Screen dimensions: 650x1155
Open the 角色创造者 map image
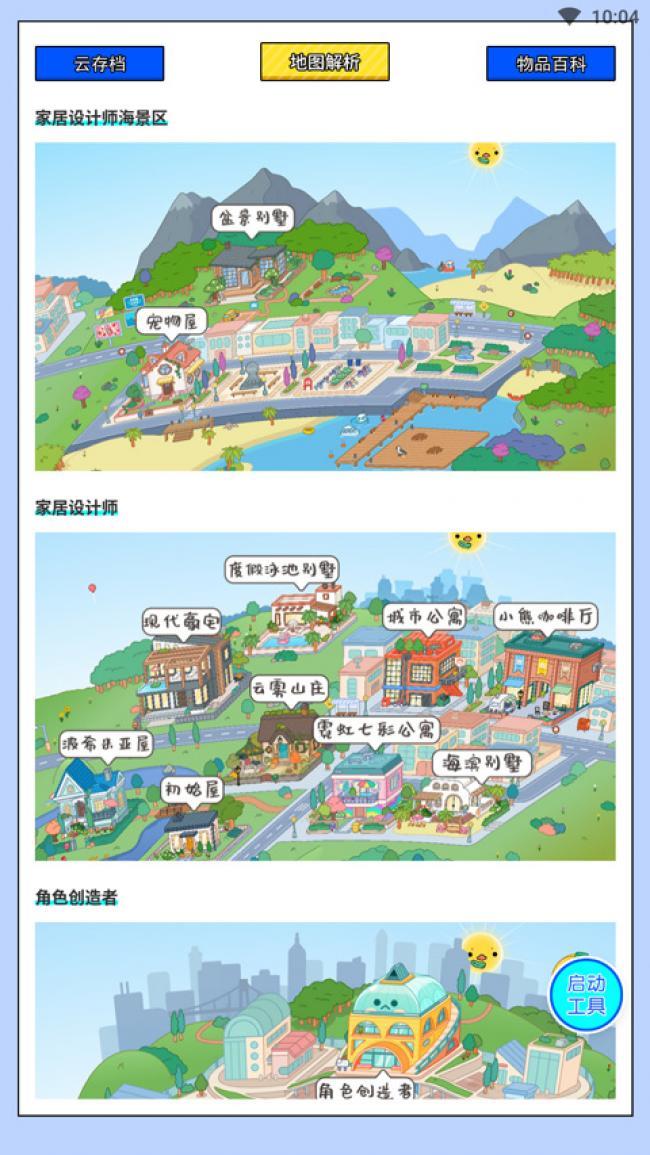[300, 1010]
